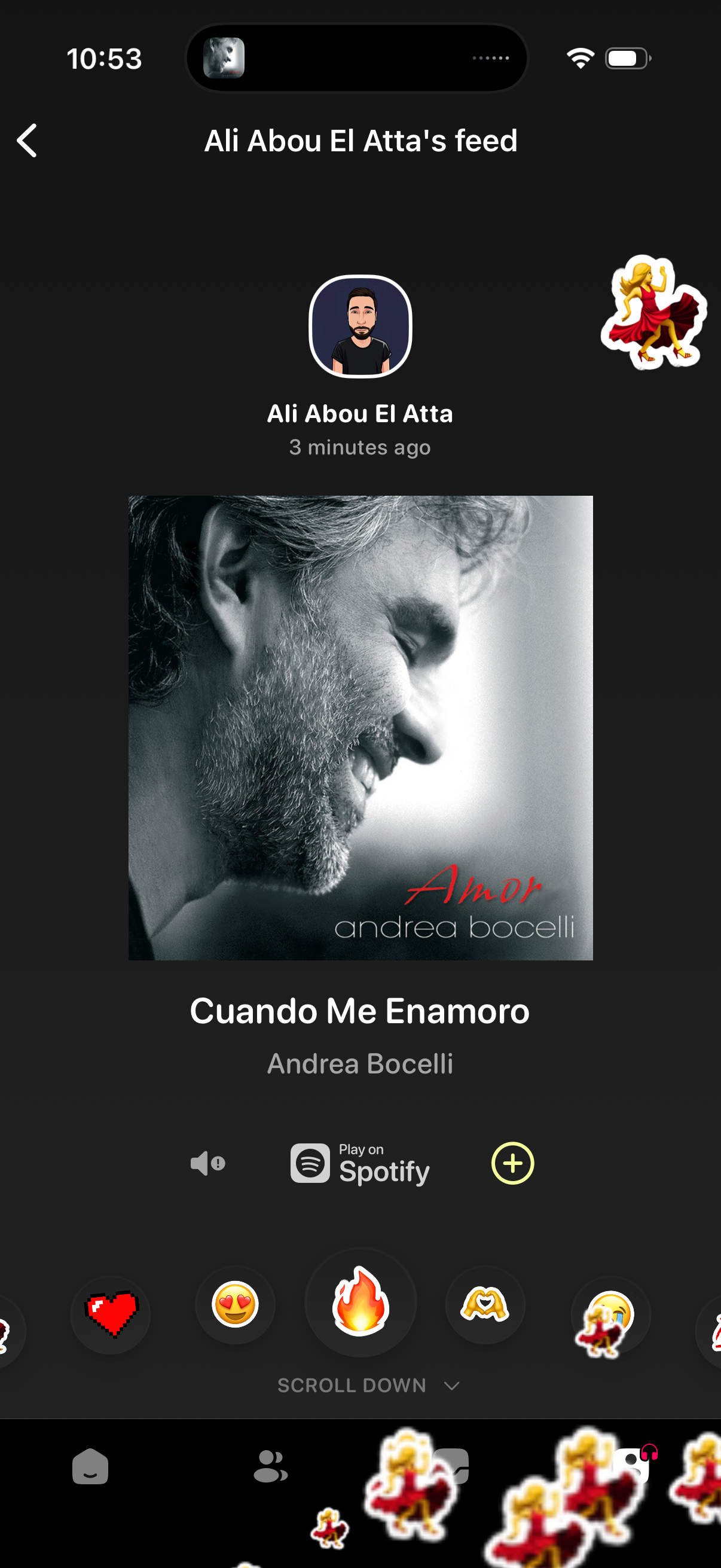
Task: Open Ali Abou El Atta's profile picture
Action: coord(360,327)
